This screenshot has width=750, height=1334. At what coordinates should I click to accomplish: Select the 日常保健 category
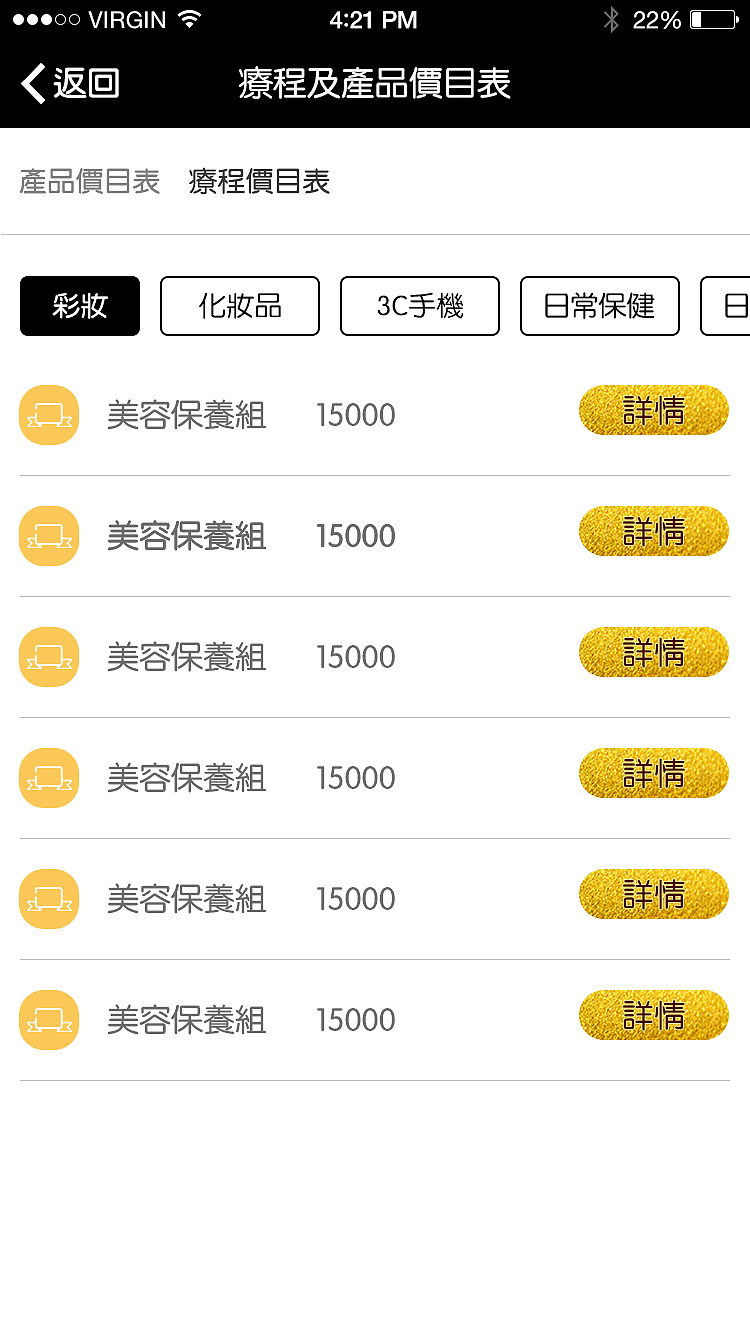599,306
